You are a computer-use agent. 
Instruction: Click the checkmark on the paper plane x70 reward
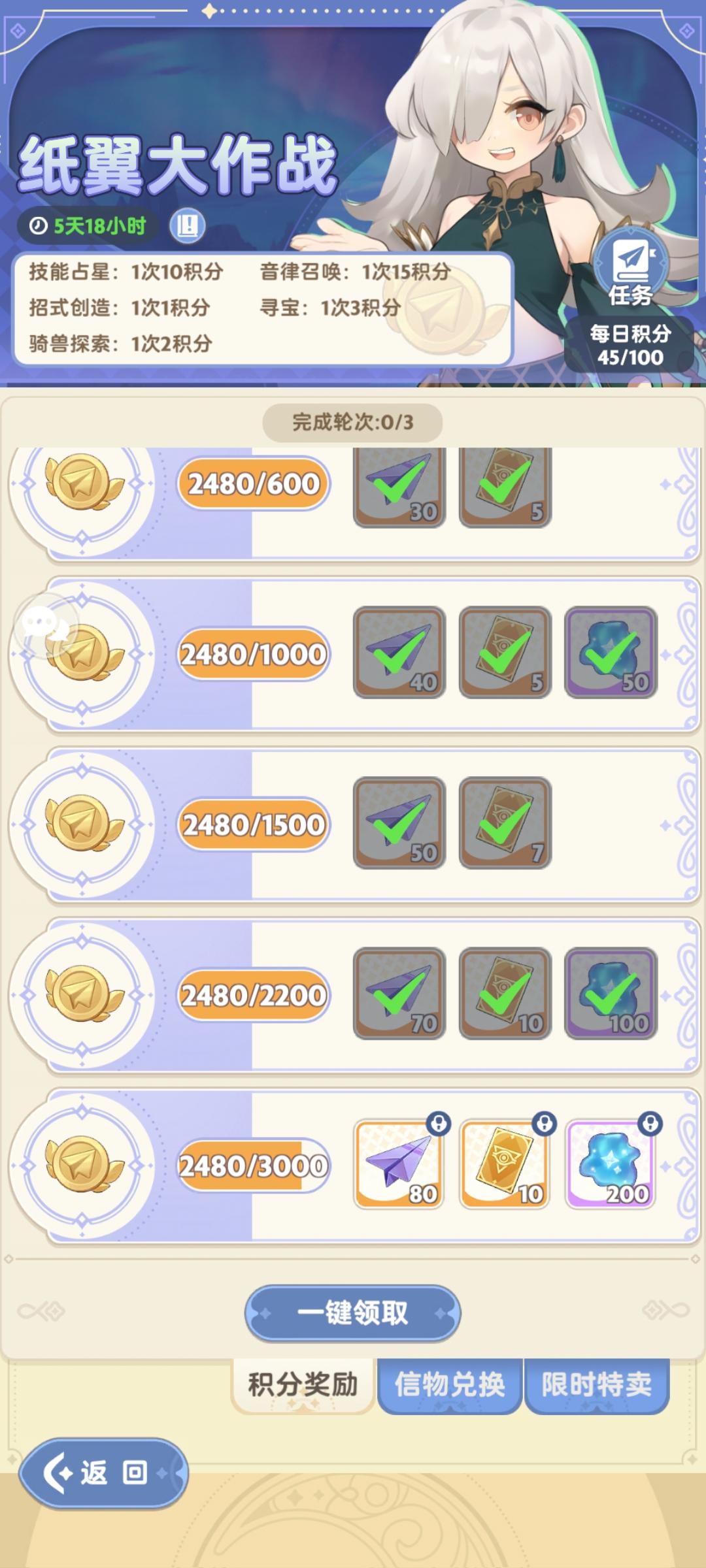(399, 993)
